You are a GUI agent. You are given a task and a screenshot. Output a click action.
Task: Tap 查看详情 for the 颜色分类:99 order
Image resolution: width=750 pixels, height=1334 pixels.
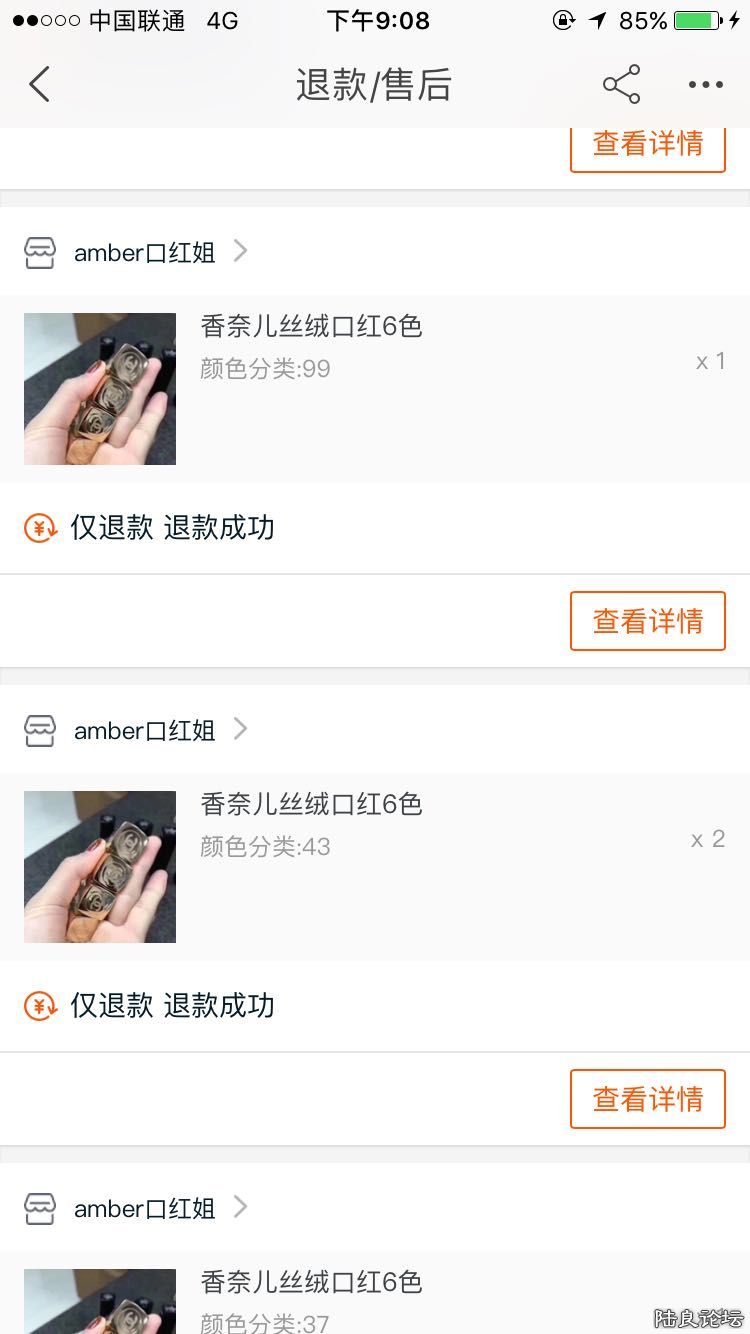tap(647, 621)
